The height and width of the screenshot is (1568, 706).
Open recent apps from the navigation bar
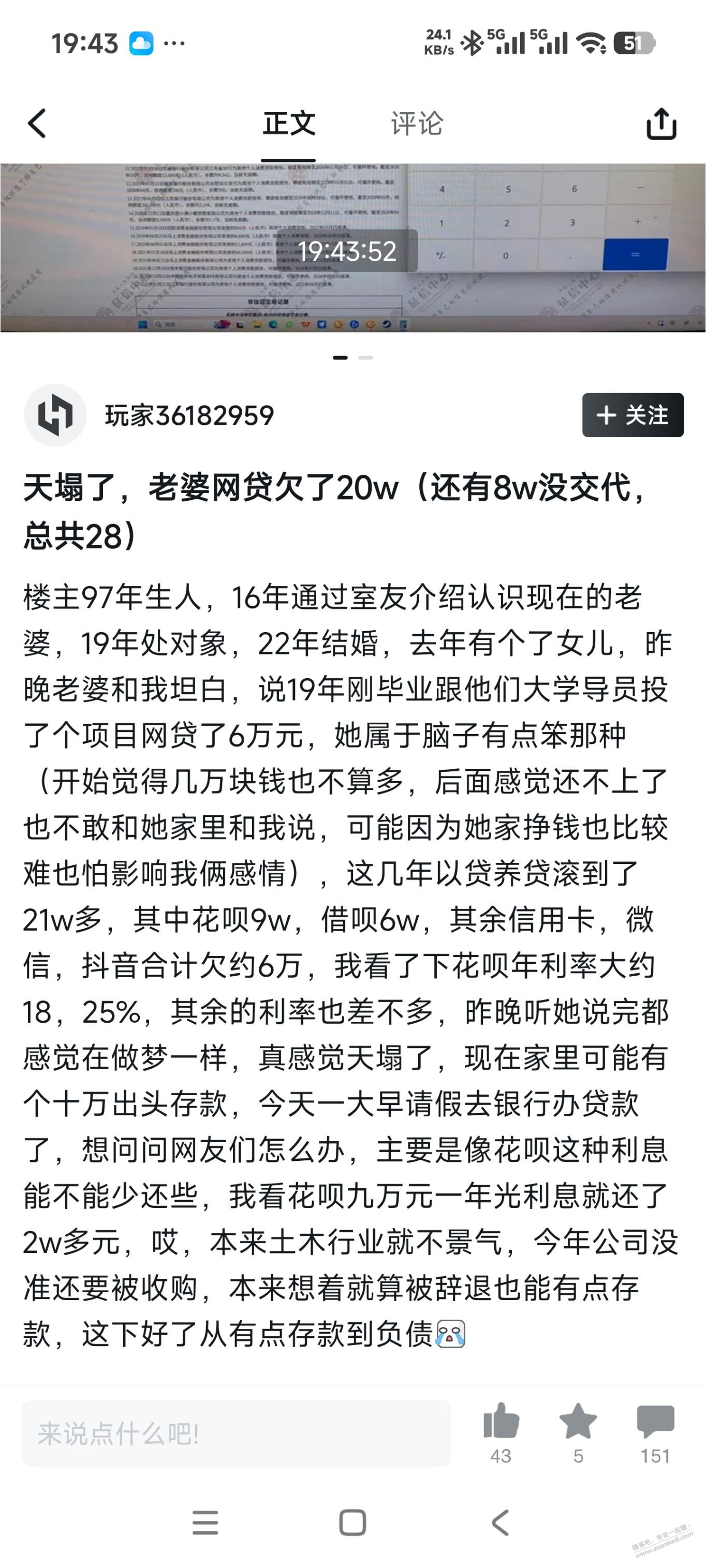pos(205,1523)
